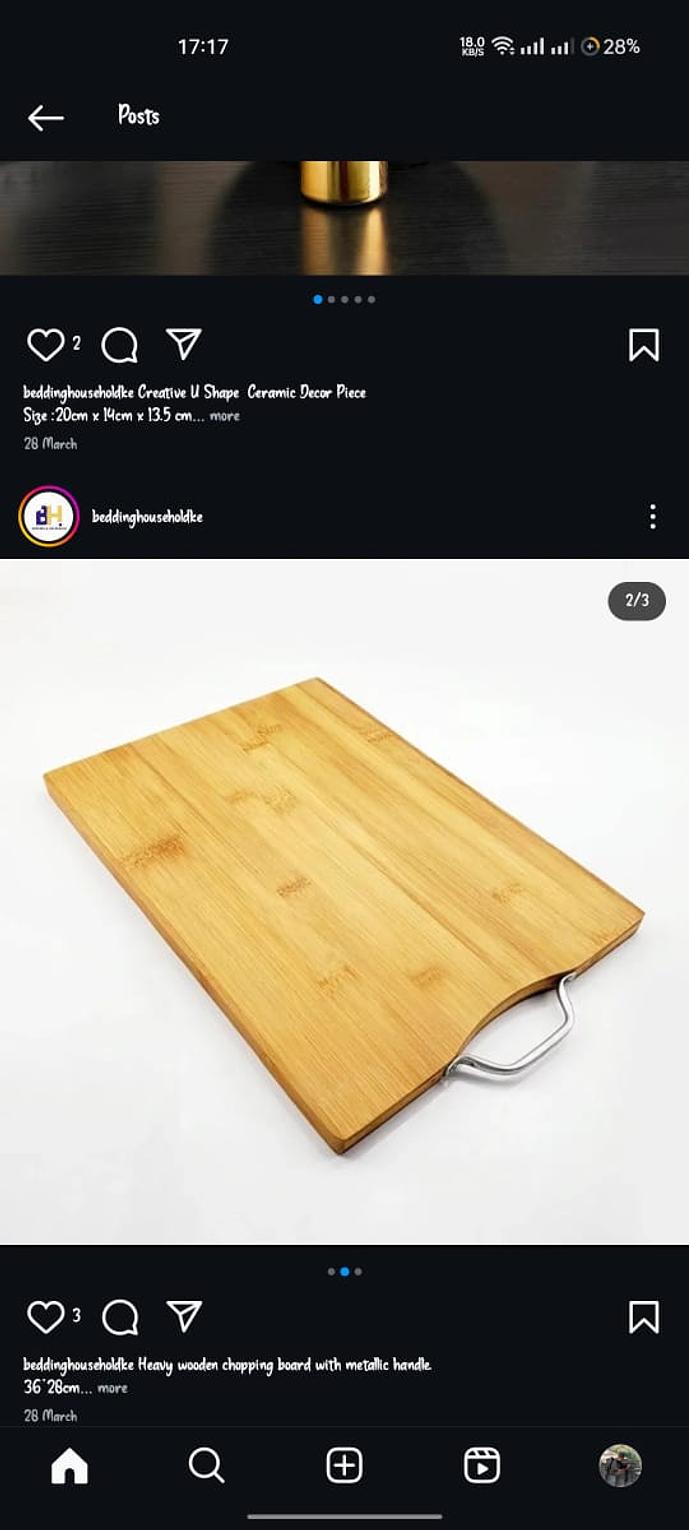Open the Search tab
Image resolution: width=689 pixels, height=1530 pixels.
tap(206, 1466)
